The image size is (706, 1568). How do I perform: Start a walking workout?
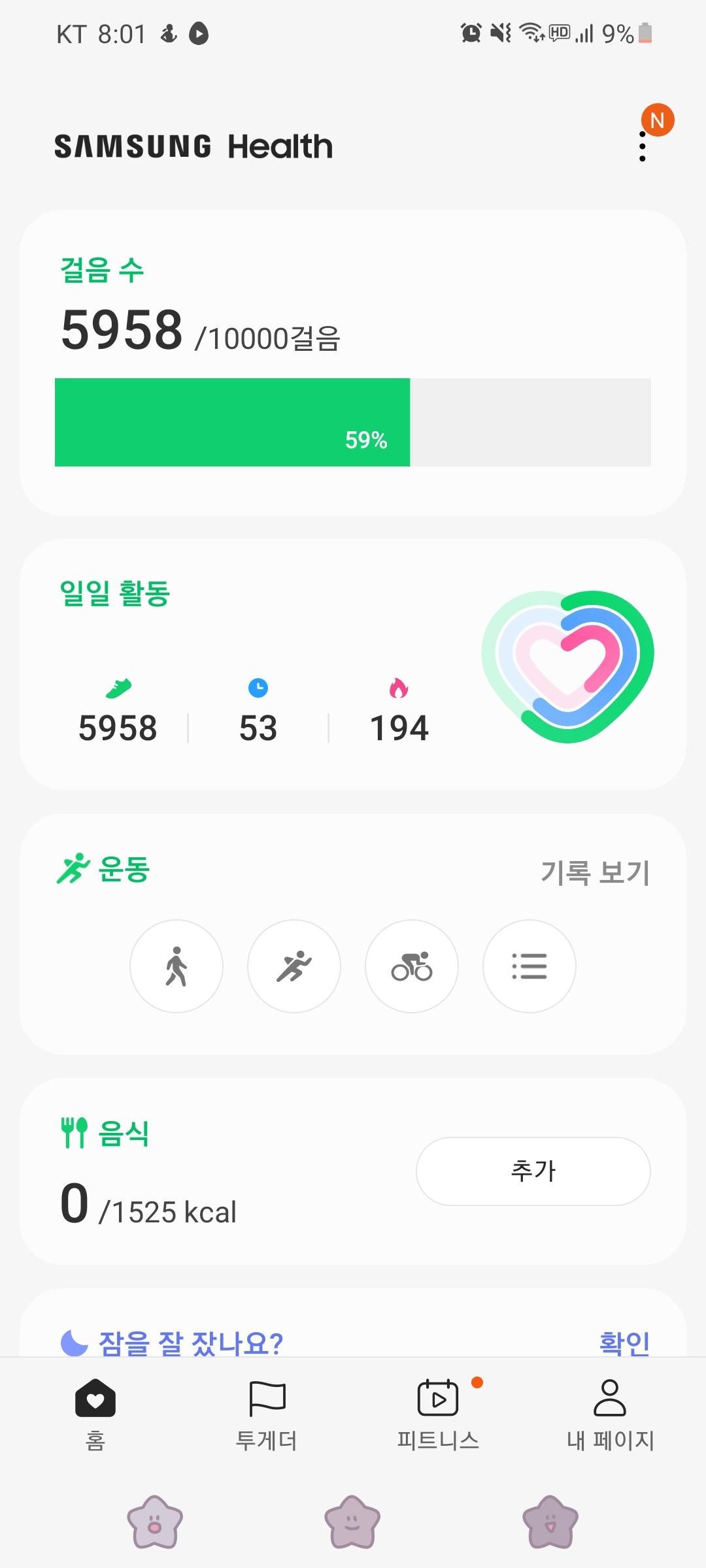click(x=176, y=966)
